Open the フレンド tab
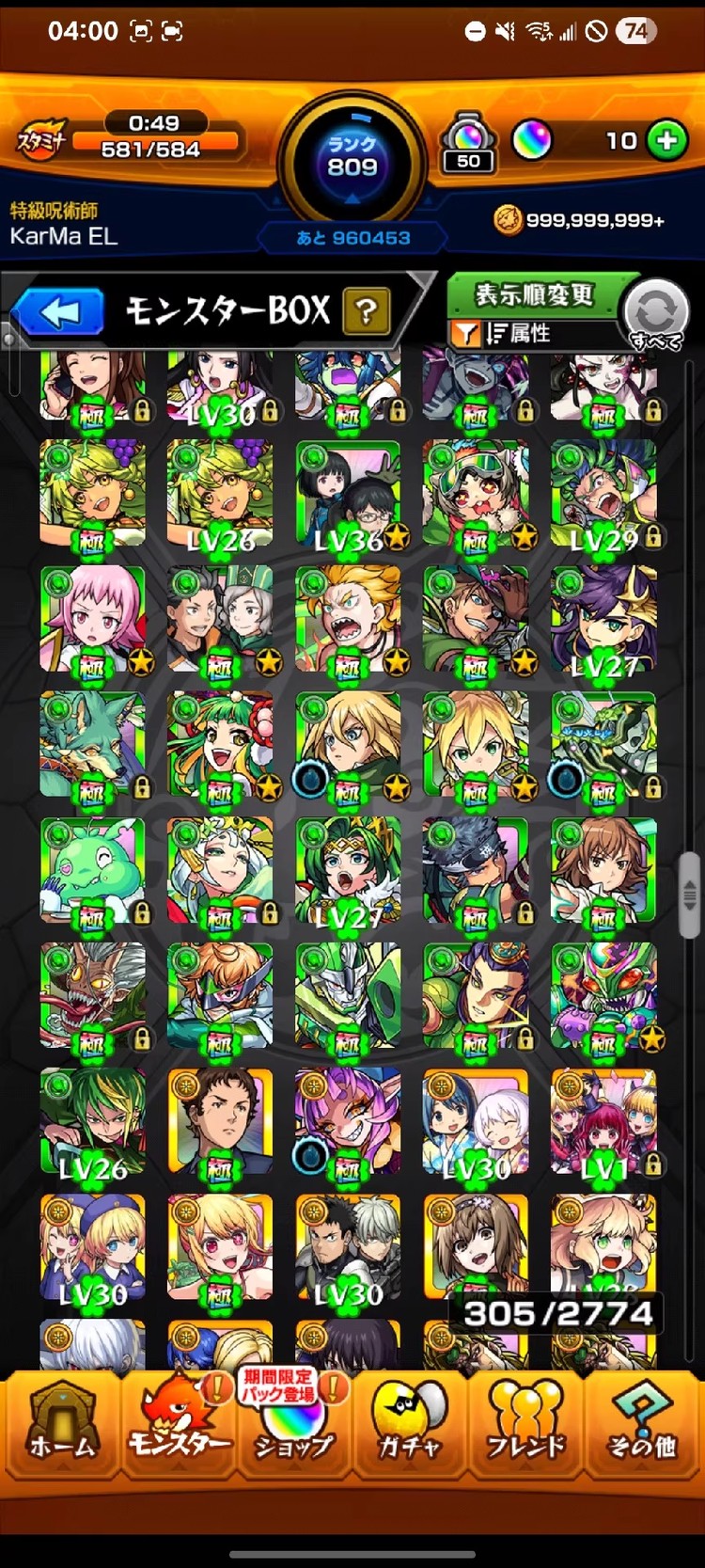 525,1424
